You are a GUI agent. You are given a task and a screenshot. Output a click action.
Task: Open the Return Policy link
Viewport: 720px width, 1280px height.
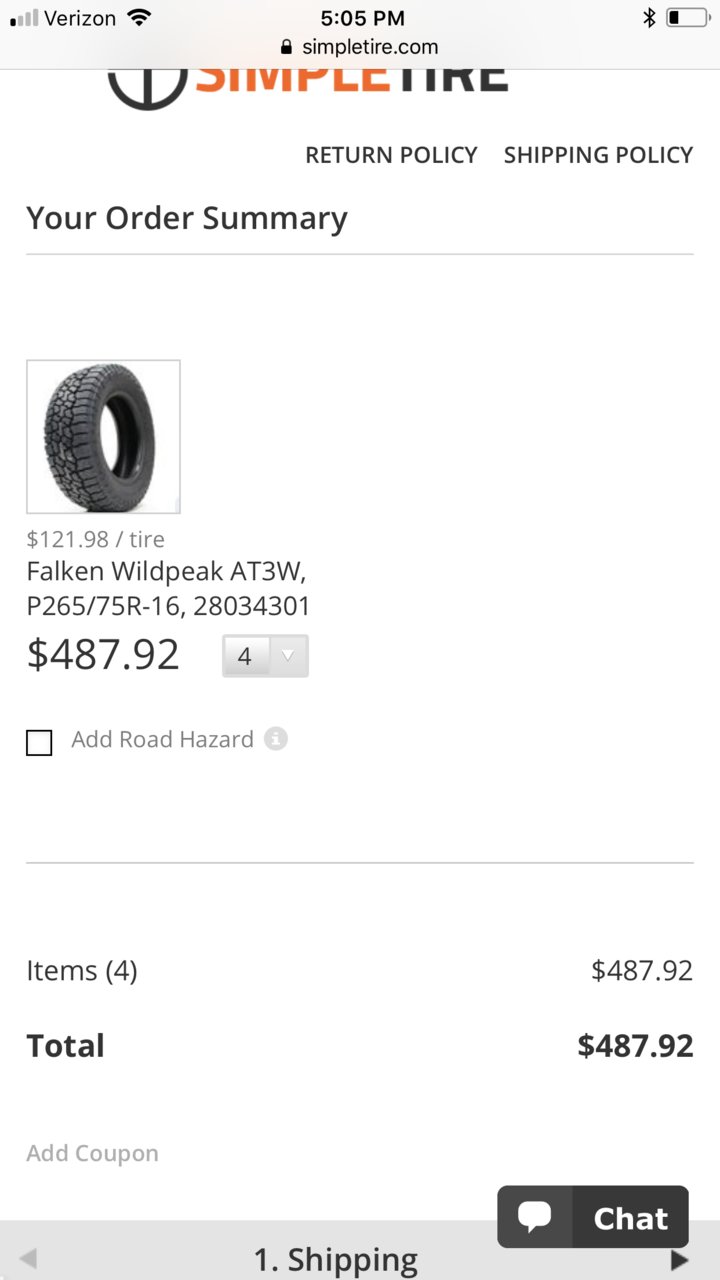tap(391, 155)
